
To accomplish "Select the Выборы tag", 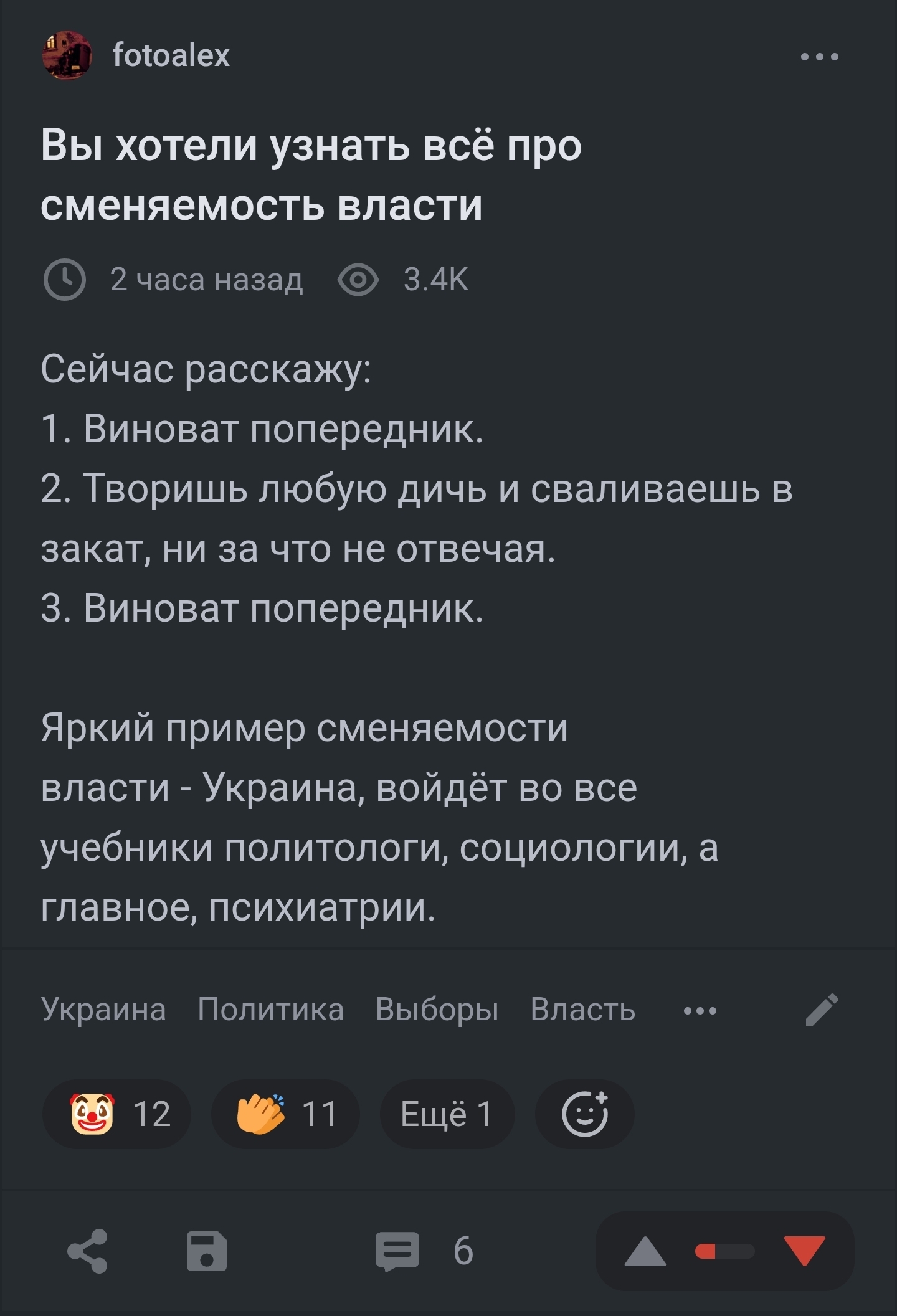I will tap(437, 1009).
